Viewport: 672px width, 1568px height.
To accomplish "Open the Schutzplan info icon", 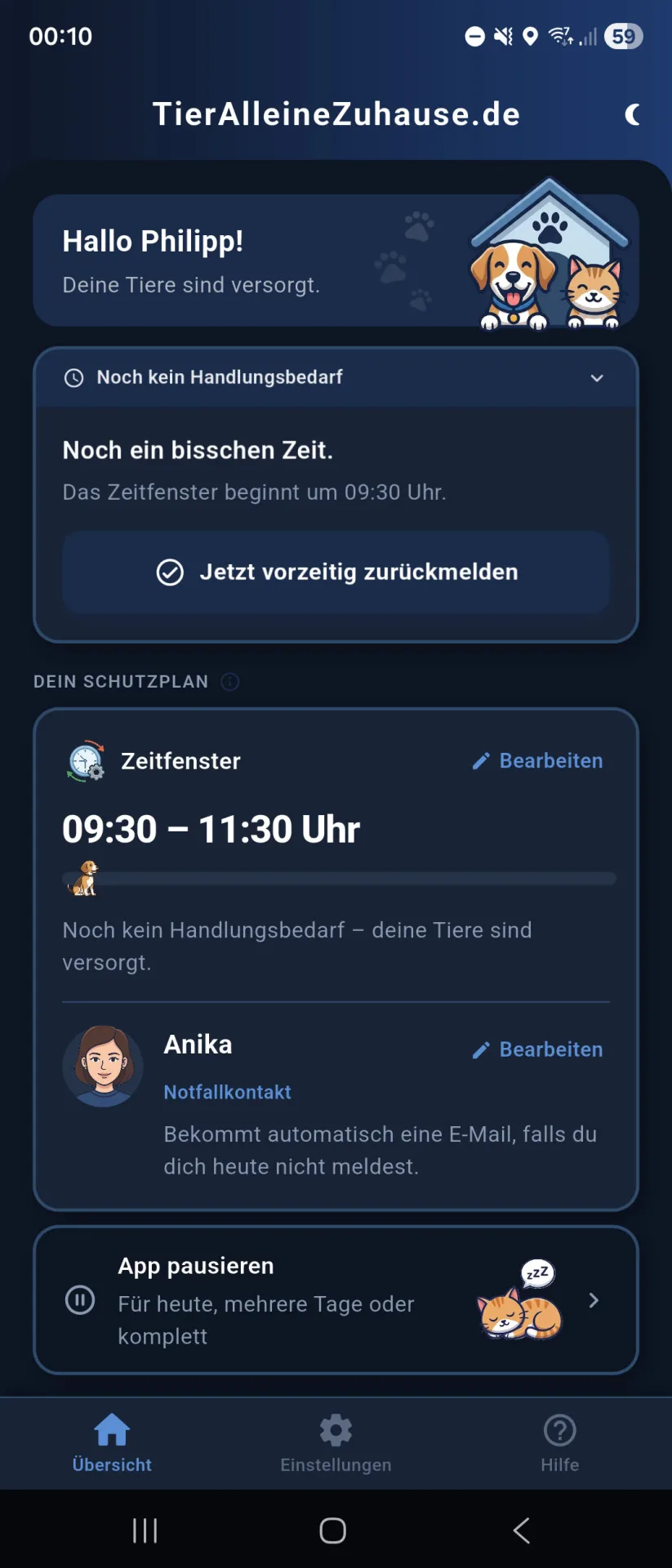I will pos(230,682).
